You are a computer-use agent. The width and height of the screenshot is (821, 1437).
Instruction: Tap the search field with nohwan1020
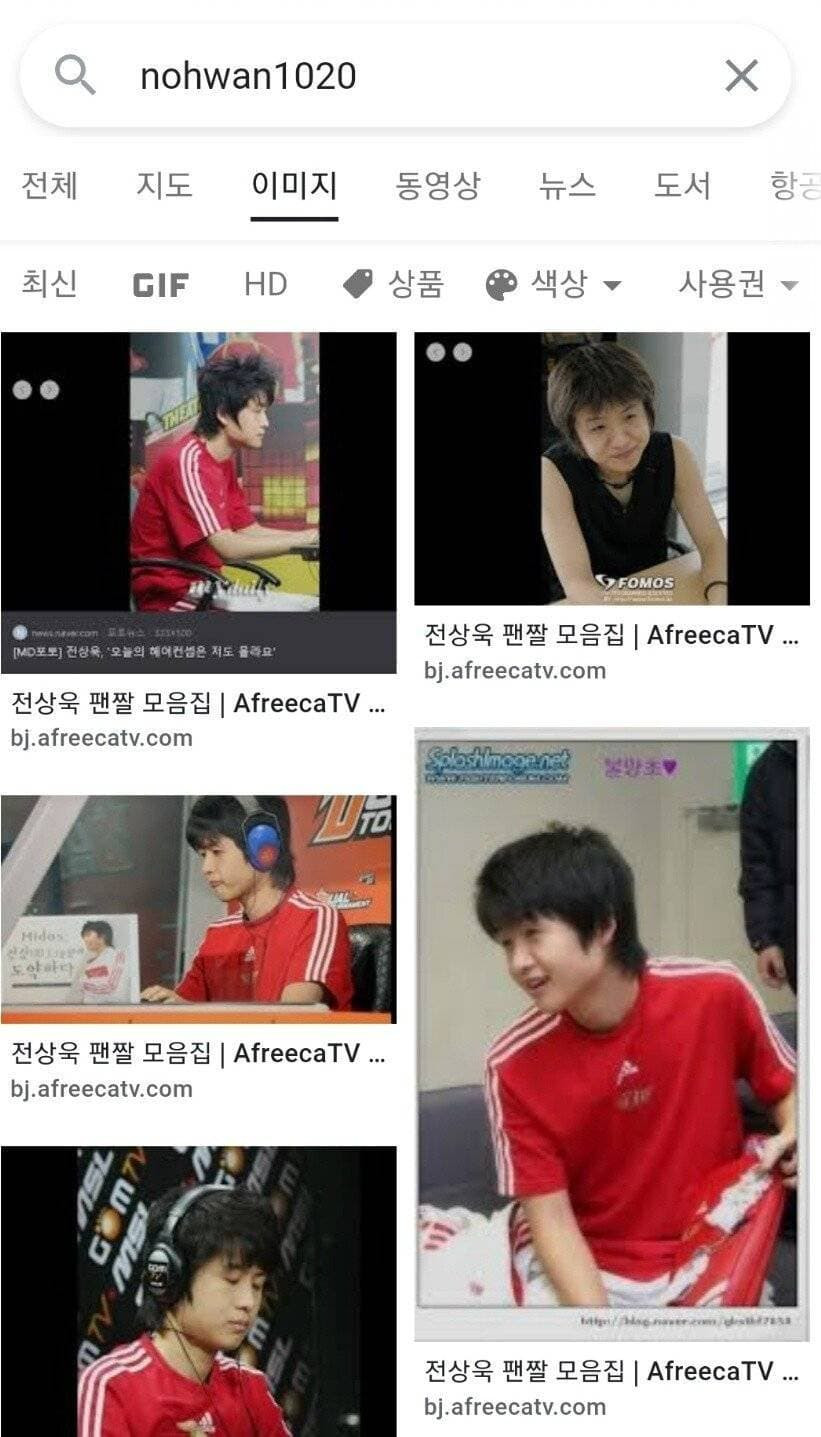400,76
